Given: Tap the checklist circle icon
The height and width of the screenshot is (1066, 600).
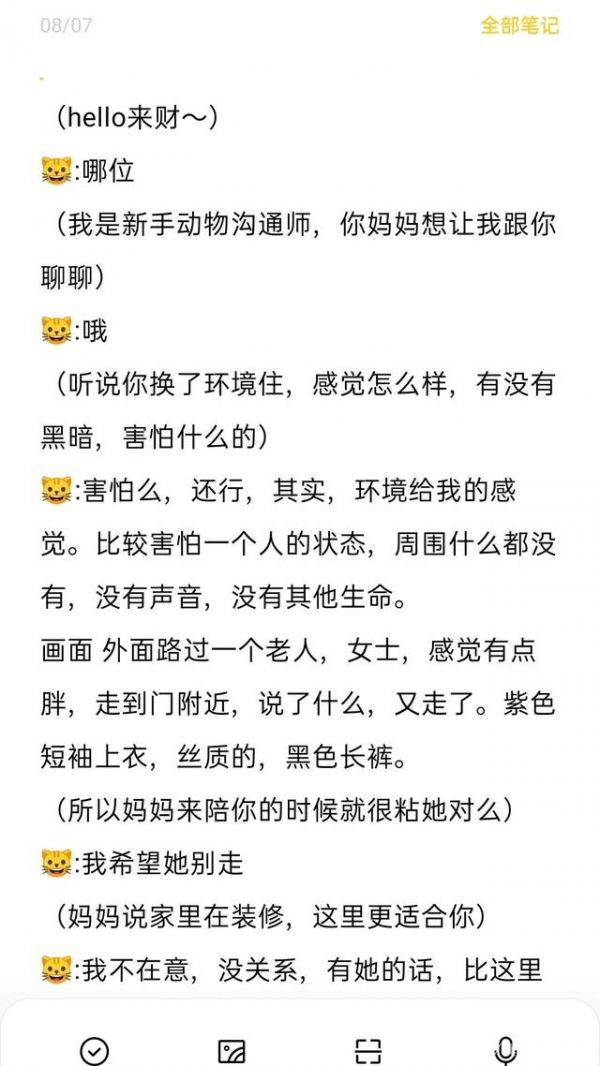Looking at the screenshot, I should [x=94, y=1050].
